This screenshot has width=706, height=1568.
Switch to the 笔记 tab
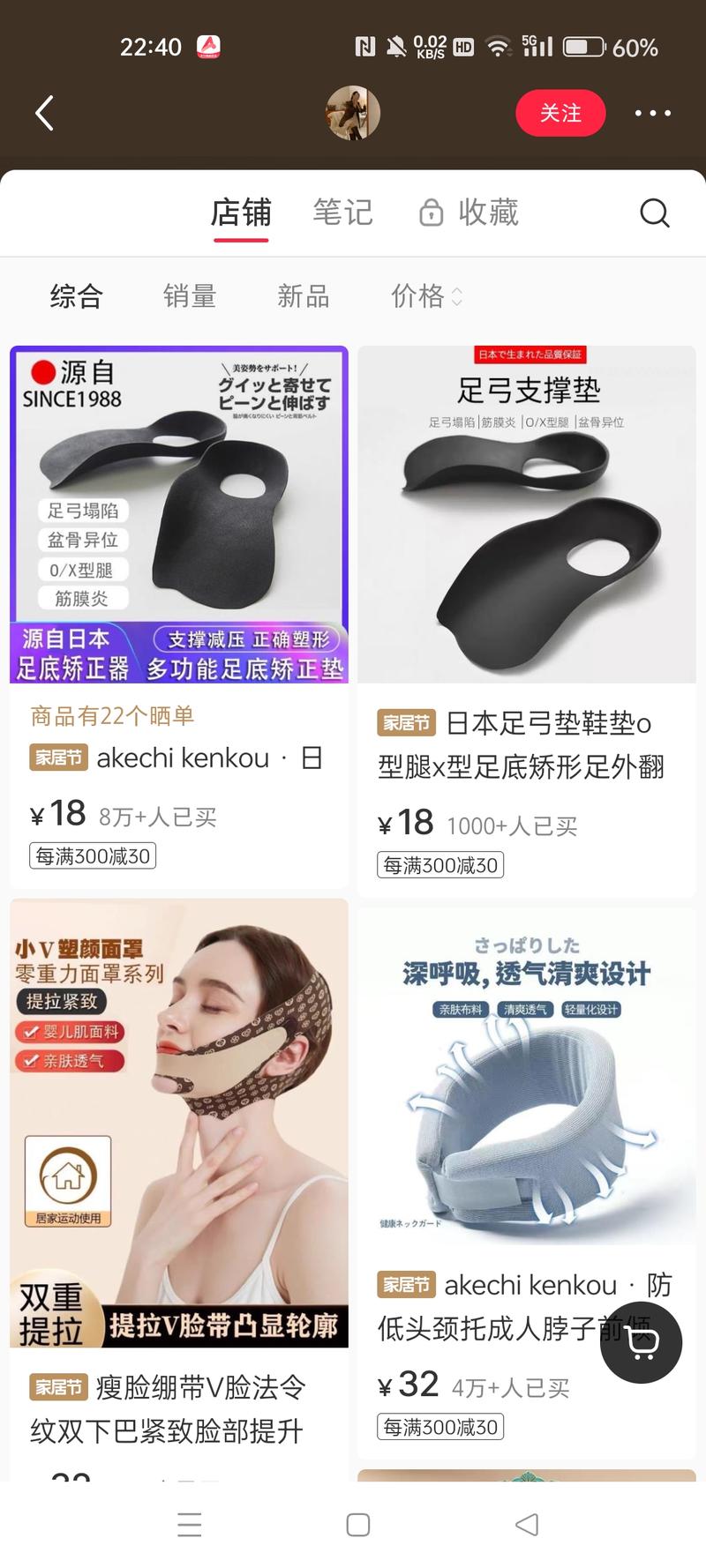coord(342,213)
